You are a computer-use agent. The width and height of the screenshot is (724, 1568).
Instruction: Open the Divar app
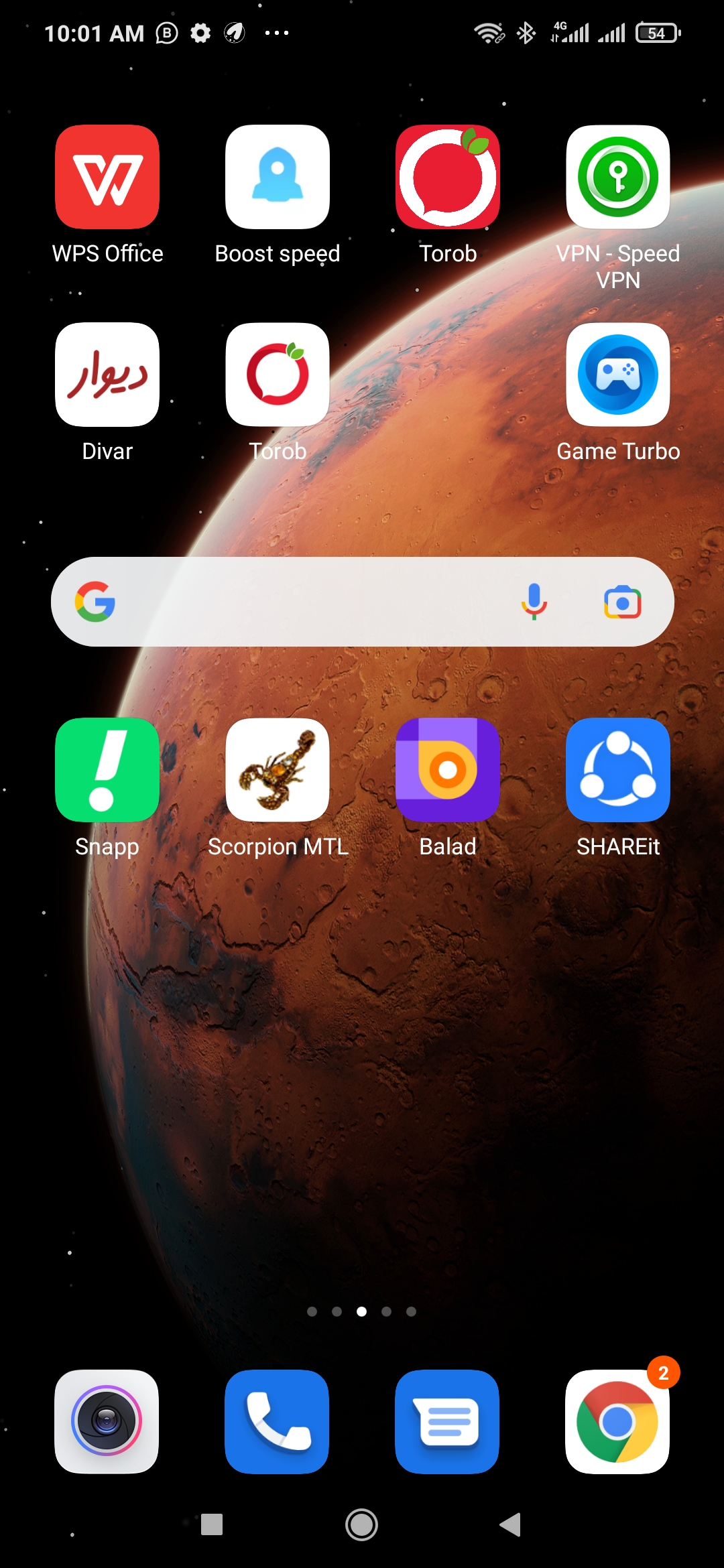coord(107,375)
